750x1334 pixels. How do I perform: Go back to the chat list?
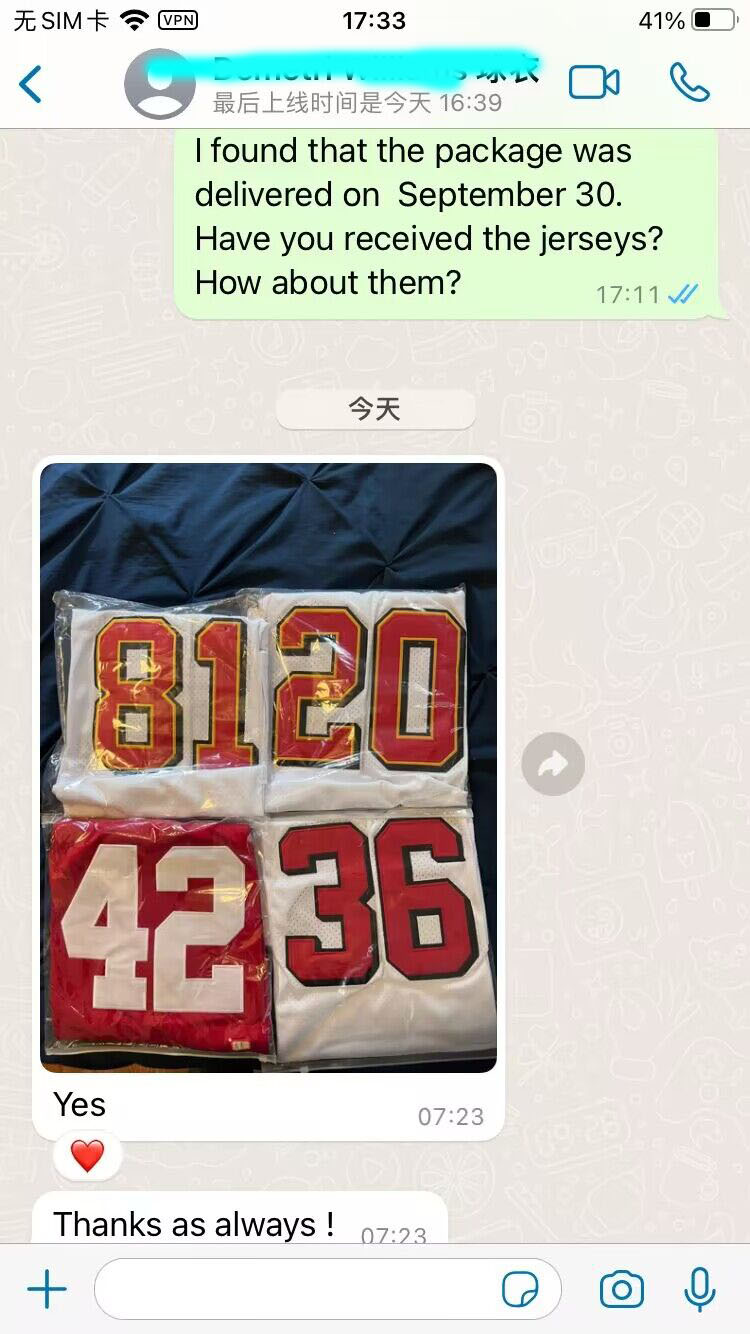point(32,84)
